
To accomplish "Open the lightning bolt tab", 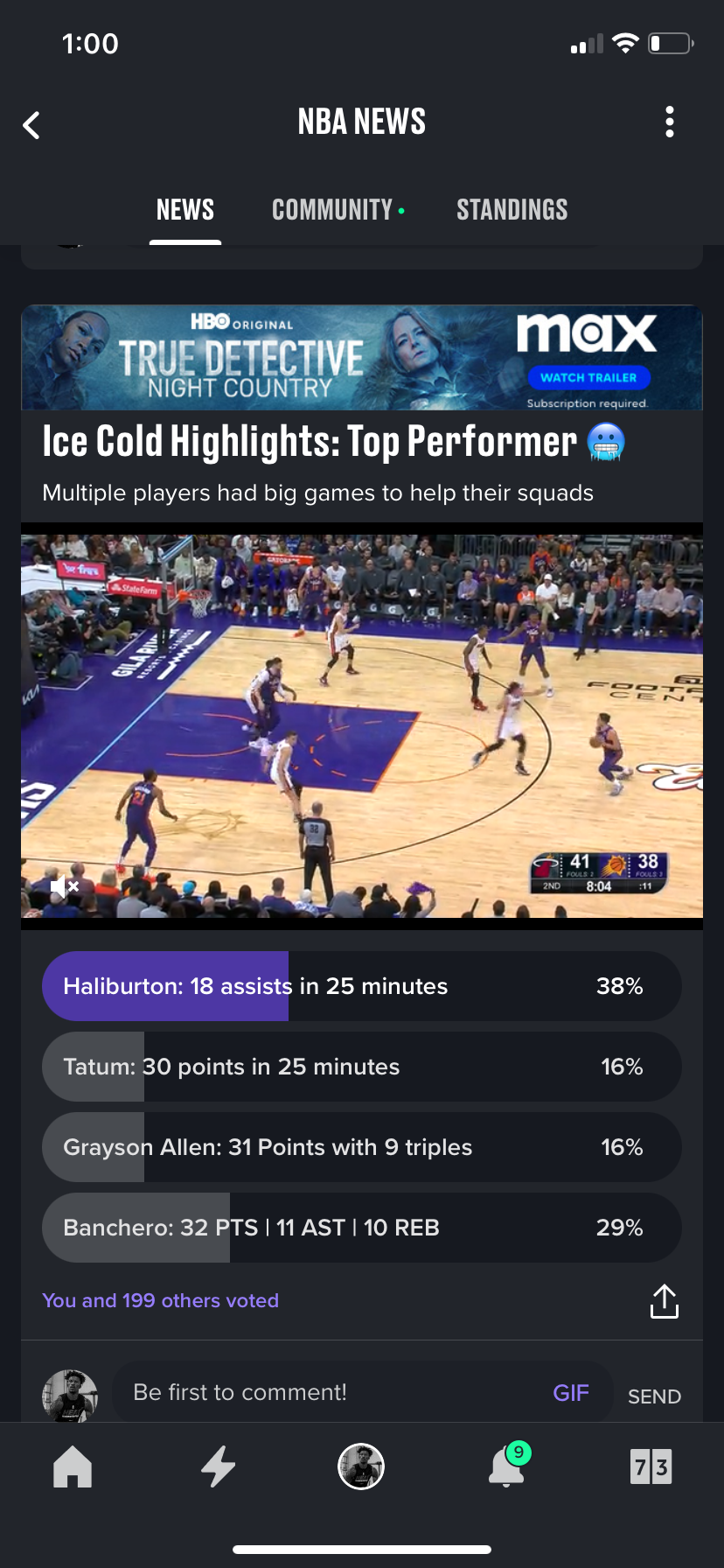I will click(218, 1466).
